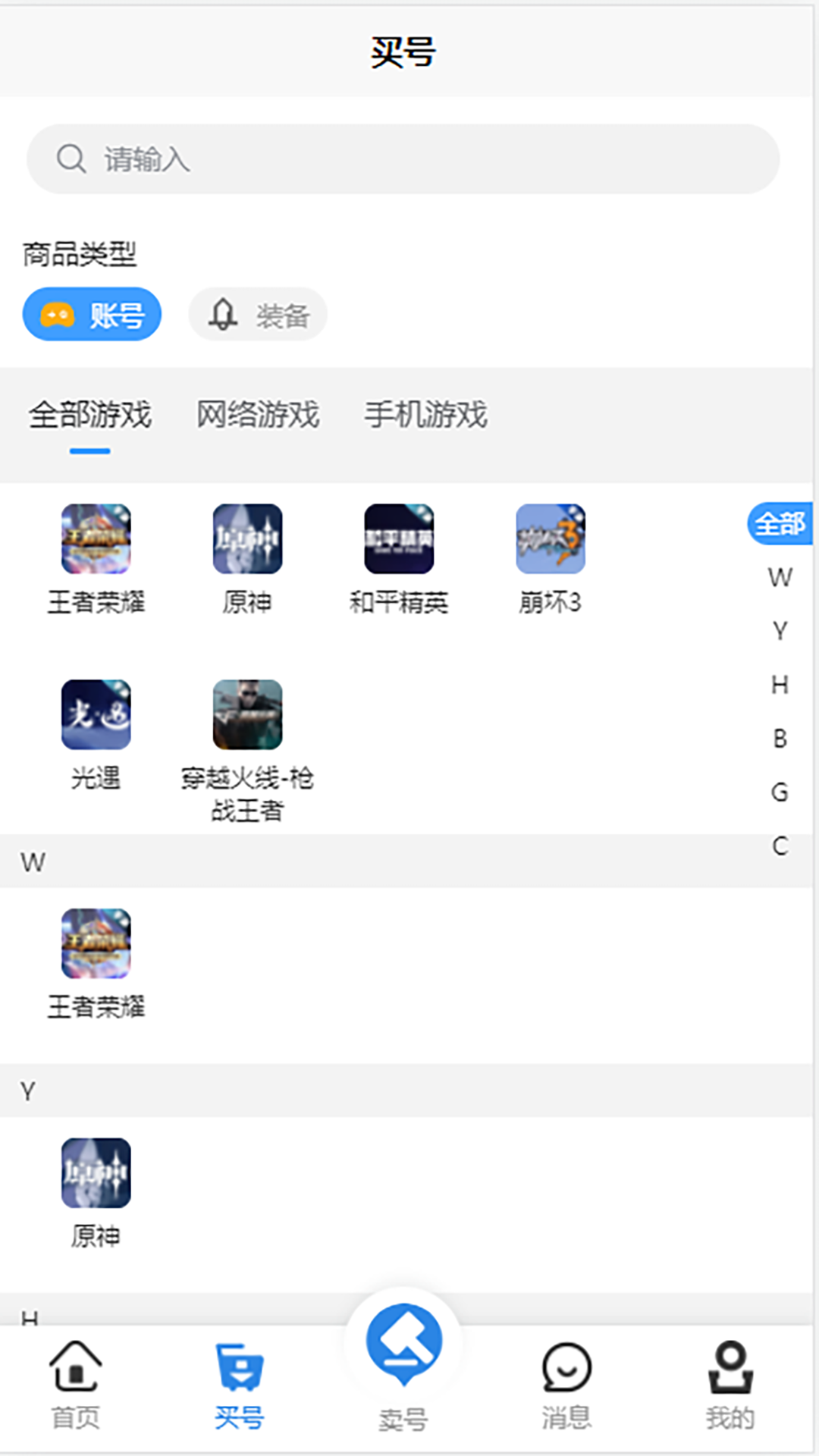Screen dimensions: 819x1456
Task: Jump to letter G in index
Action: click(x=780, y=792)
